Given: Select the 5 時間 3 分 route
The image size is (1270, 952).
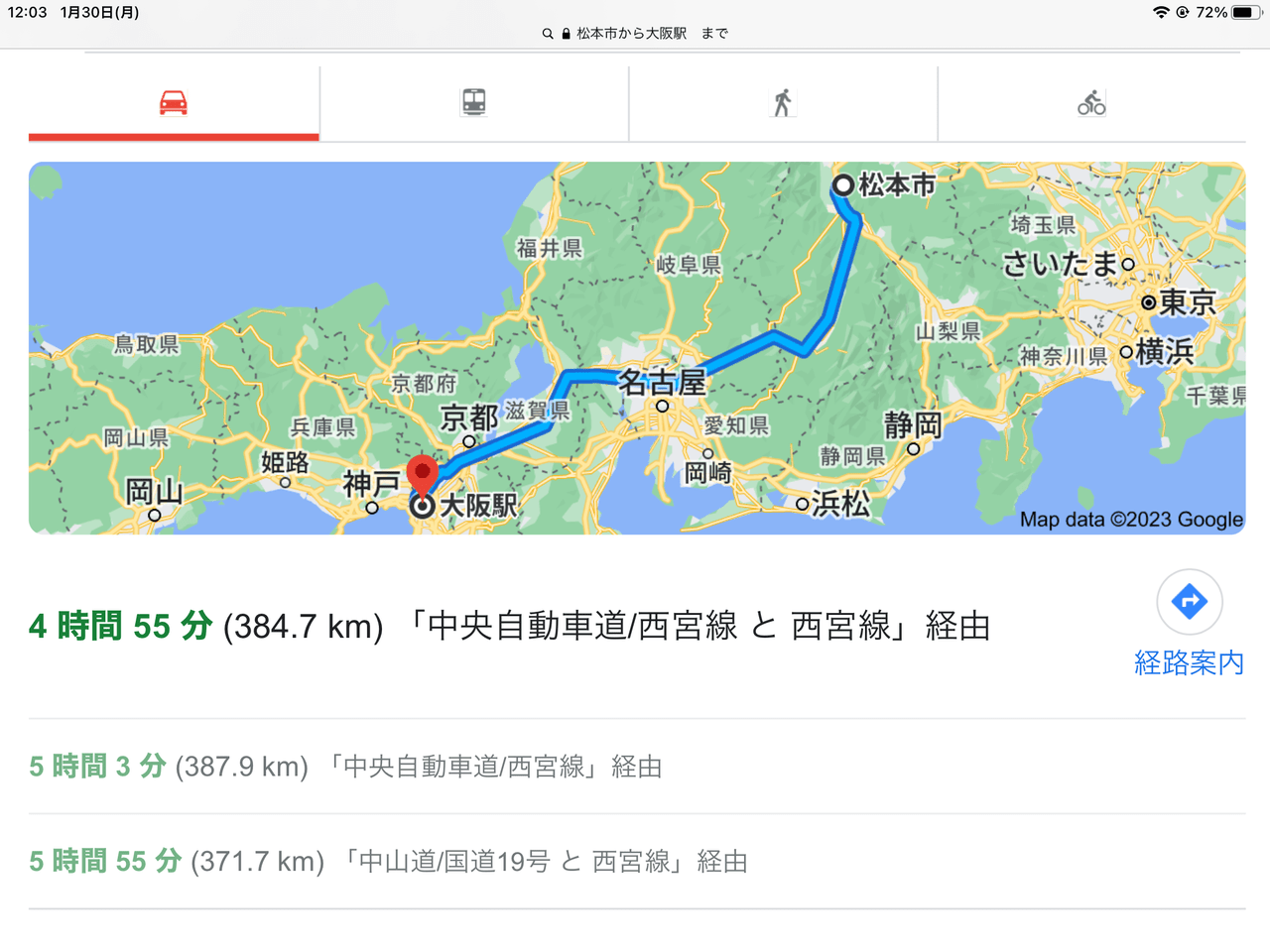Looking at the screenshot, I should tap(345, 767).
